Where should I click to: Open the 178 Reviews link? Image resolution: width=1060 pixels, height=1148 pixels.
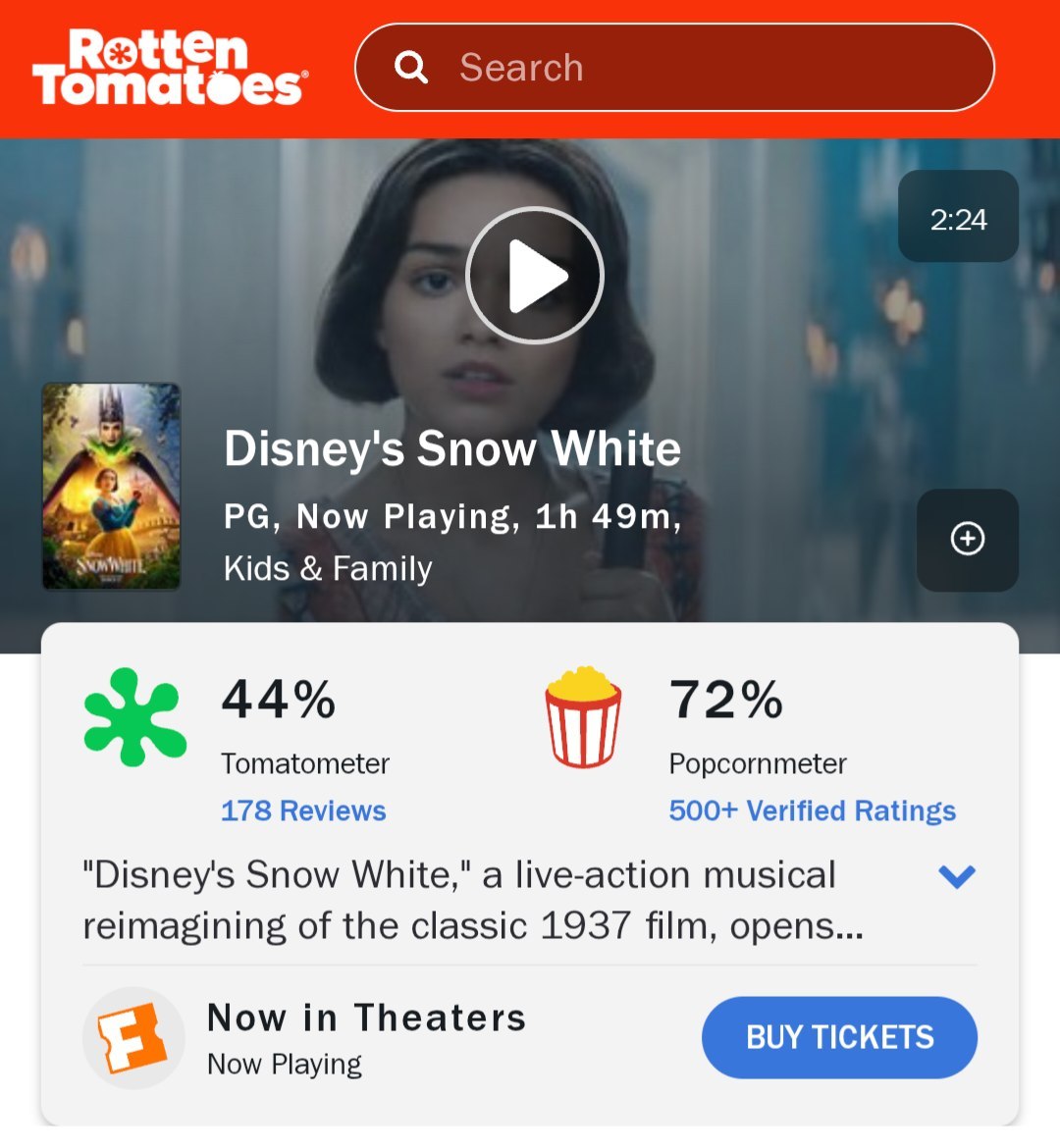tap(303, 810)
